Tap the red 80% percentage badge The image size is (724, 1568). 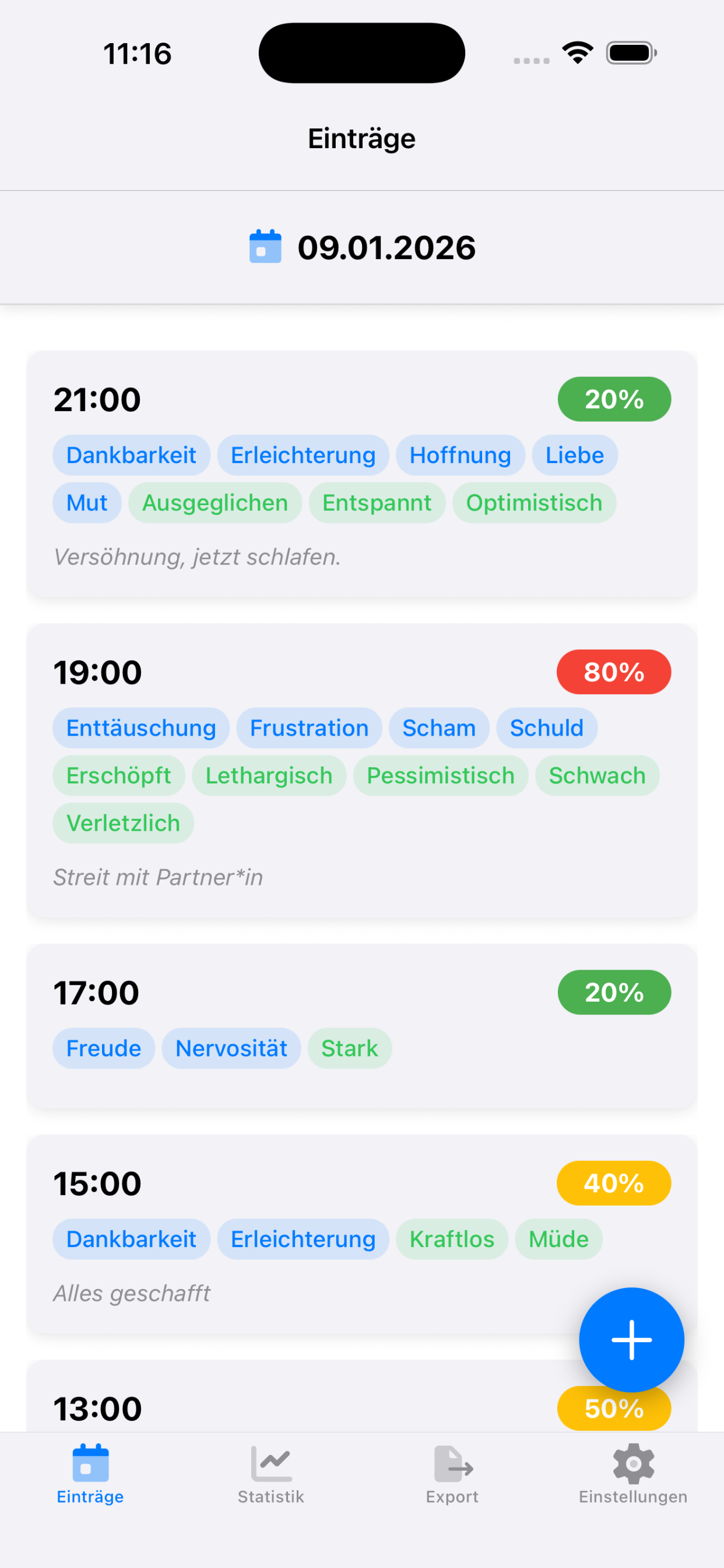pyautogui.click(x=613, y=671)
